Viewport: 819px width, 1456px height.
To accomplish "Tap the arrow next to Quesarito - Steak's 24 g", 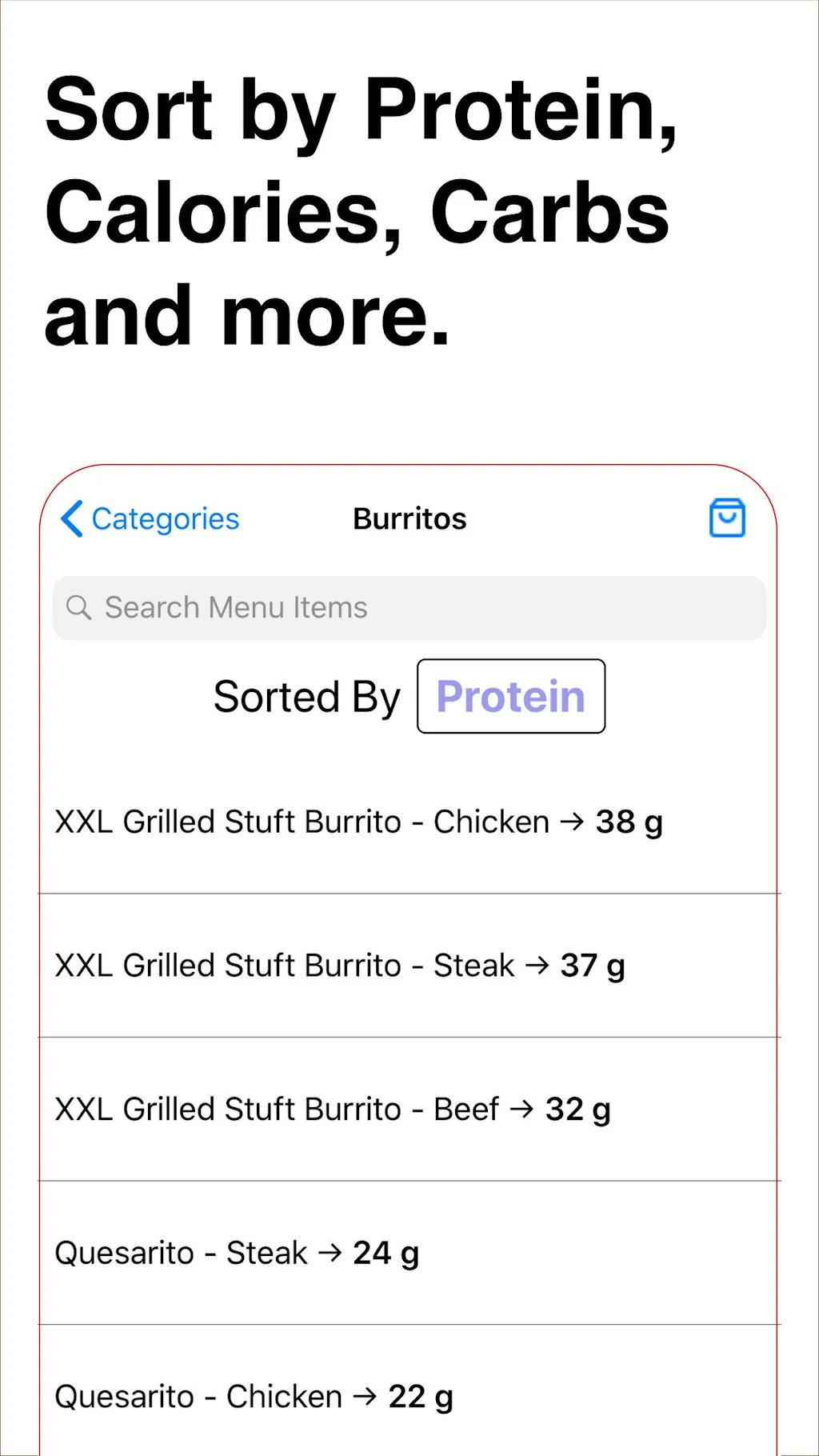I will pos(330,1252).
